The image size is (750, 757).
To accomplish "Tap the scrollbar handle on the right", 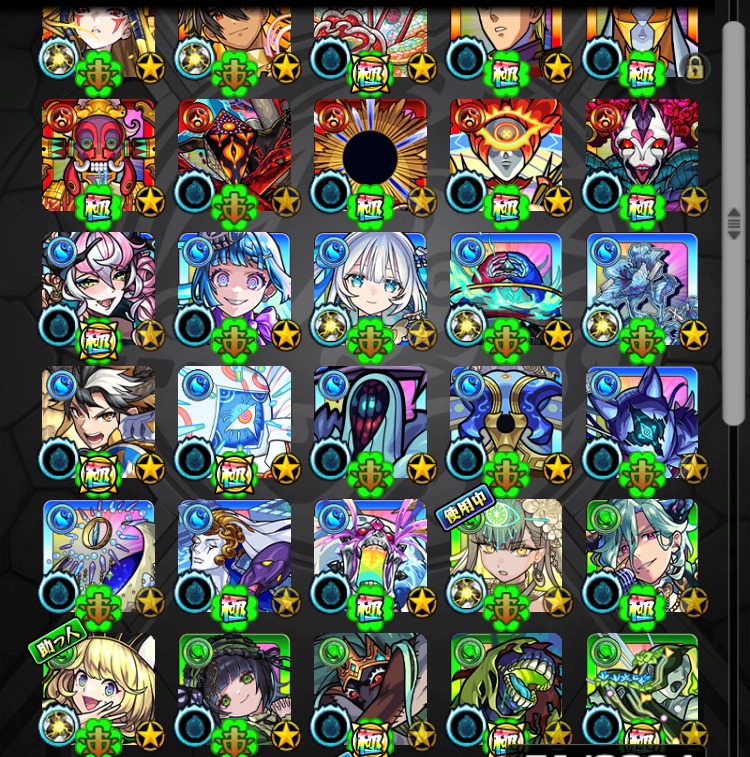I will pyautogui.click(x=734, y=224).
